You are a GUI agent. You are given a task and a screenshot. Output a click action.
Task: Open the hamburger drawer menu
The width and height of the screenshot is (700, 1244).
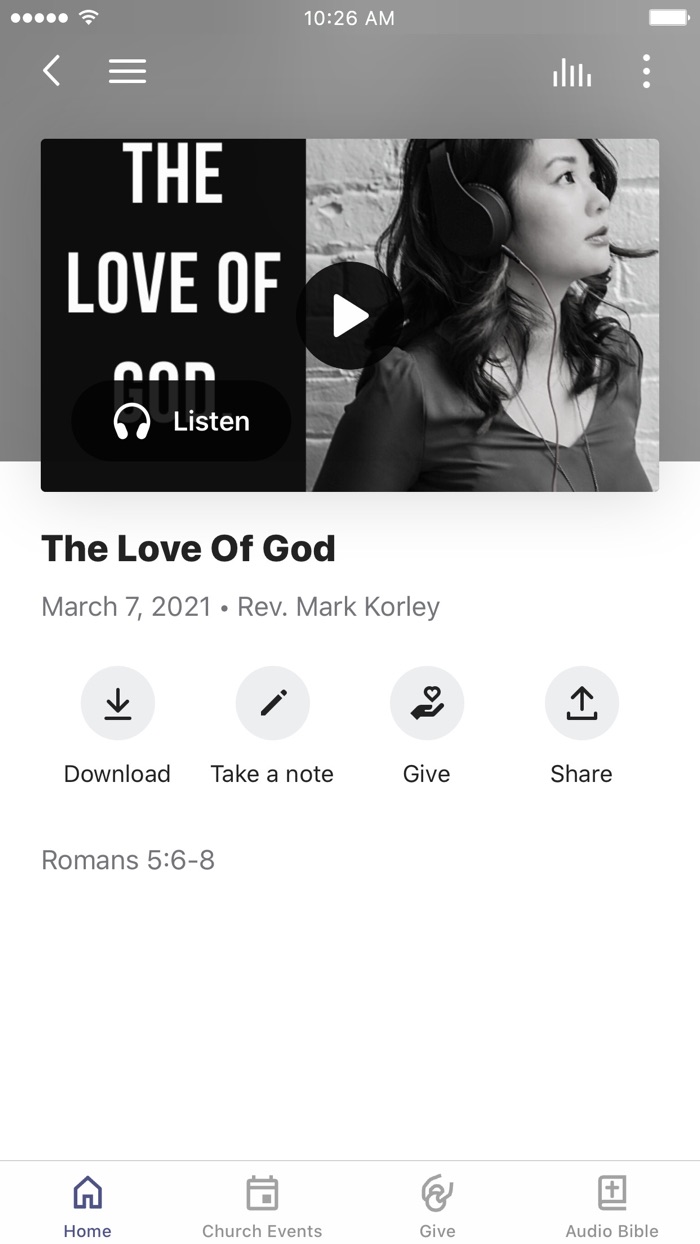tap(127, 71)
